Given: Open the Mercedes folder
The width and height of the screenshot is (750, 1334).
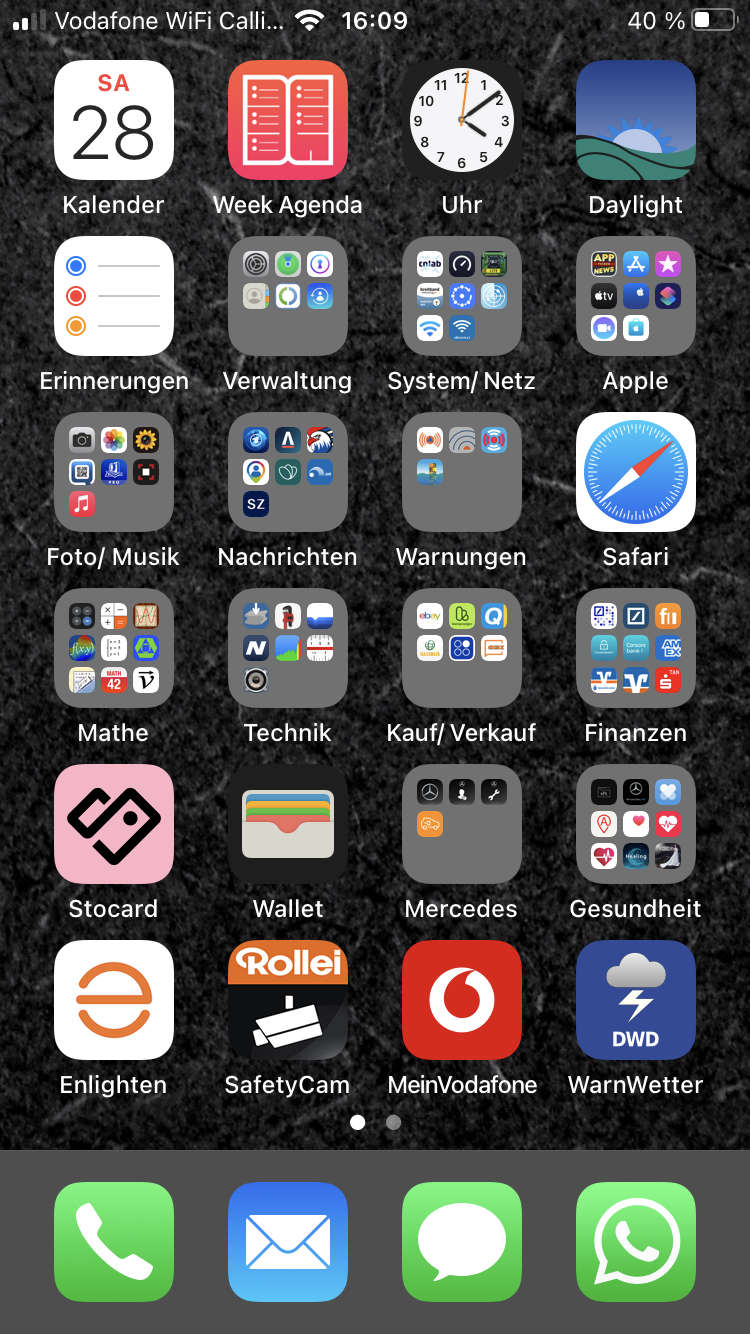Looking at the screenshot, I should tap(462, 824).
